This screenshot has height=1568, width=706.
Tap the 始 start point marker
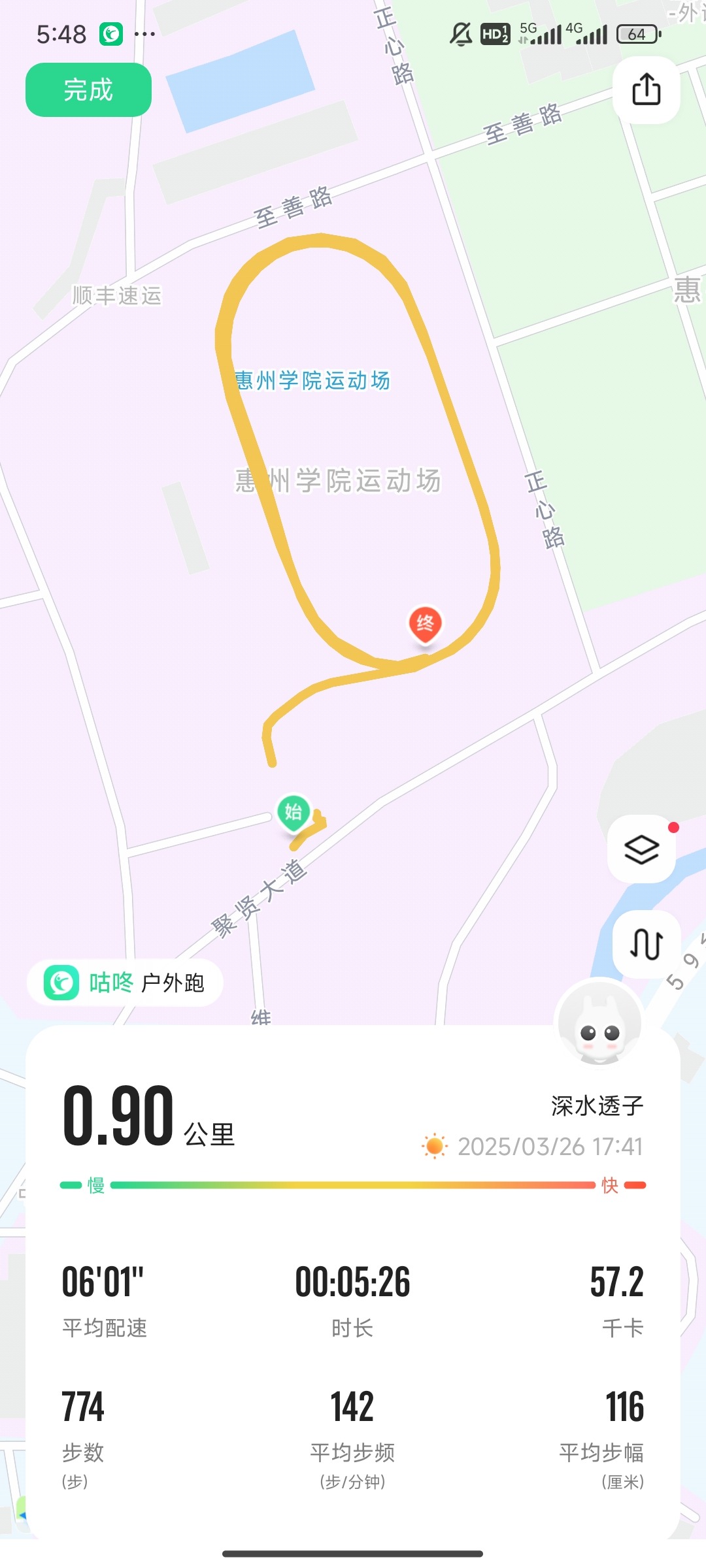(x=294, y=813)
